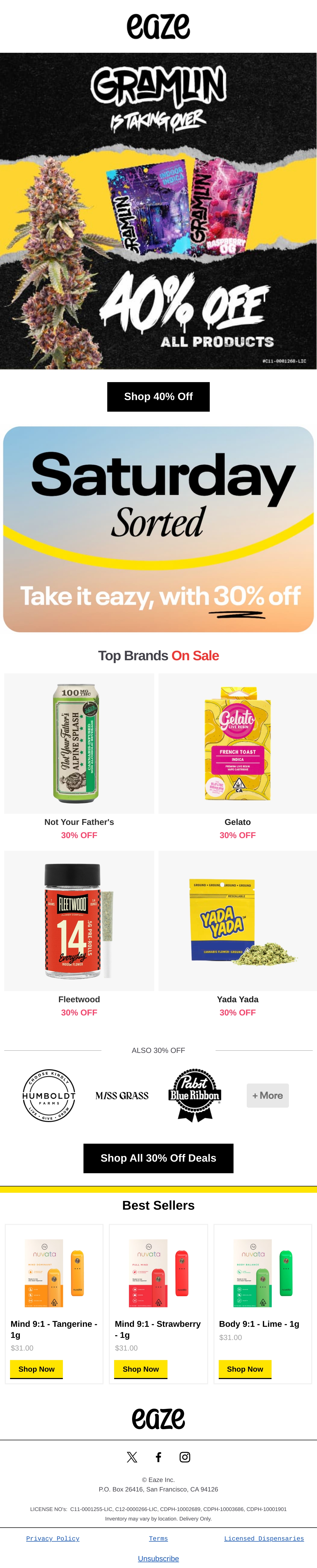Tap the + More brands button
Viewport: 317px width, 1568px height.
(268, 1095)
